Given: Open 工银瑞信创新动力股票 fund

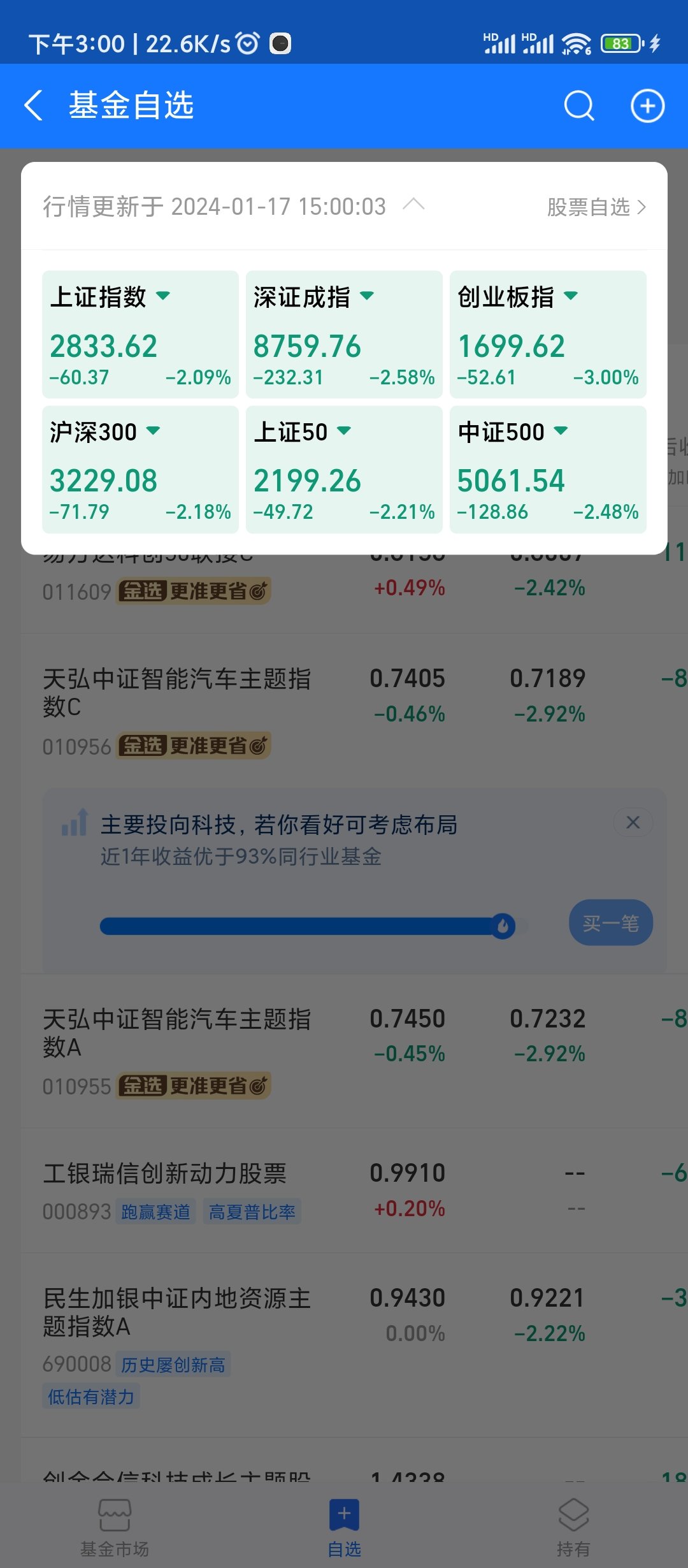Looking at the screenshot, I should pyautogui.click(x=164, y=1173).
